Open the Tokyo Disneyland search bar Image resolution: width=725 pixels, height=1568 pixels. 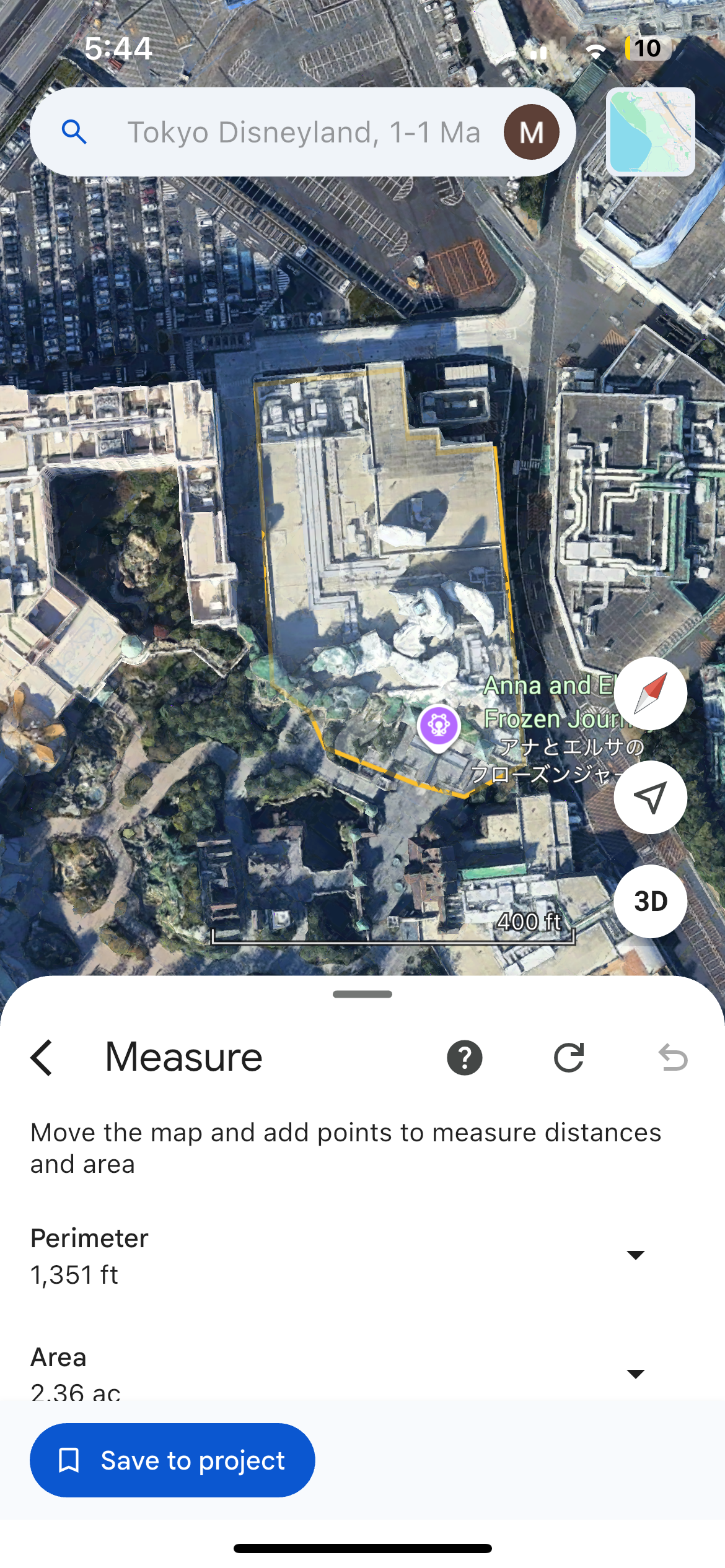pyautogui.click(x=302, y=132)
